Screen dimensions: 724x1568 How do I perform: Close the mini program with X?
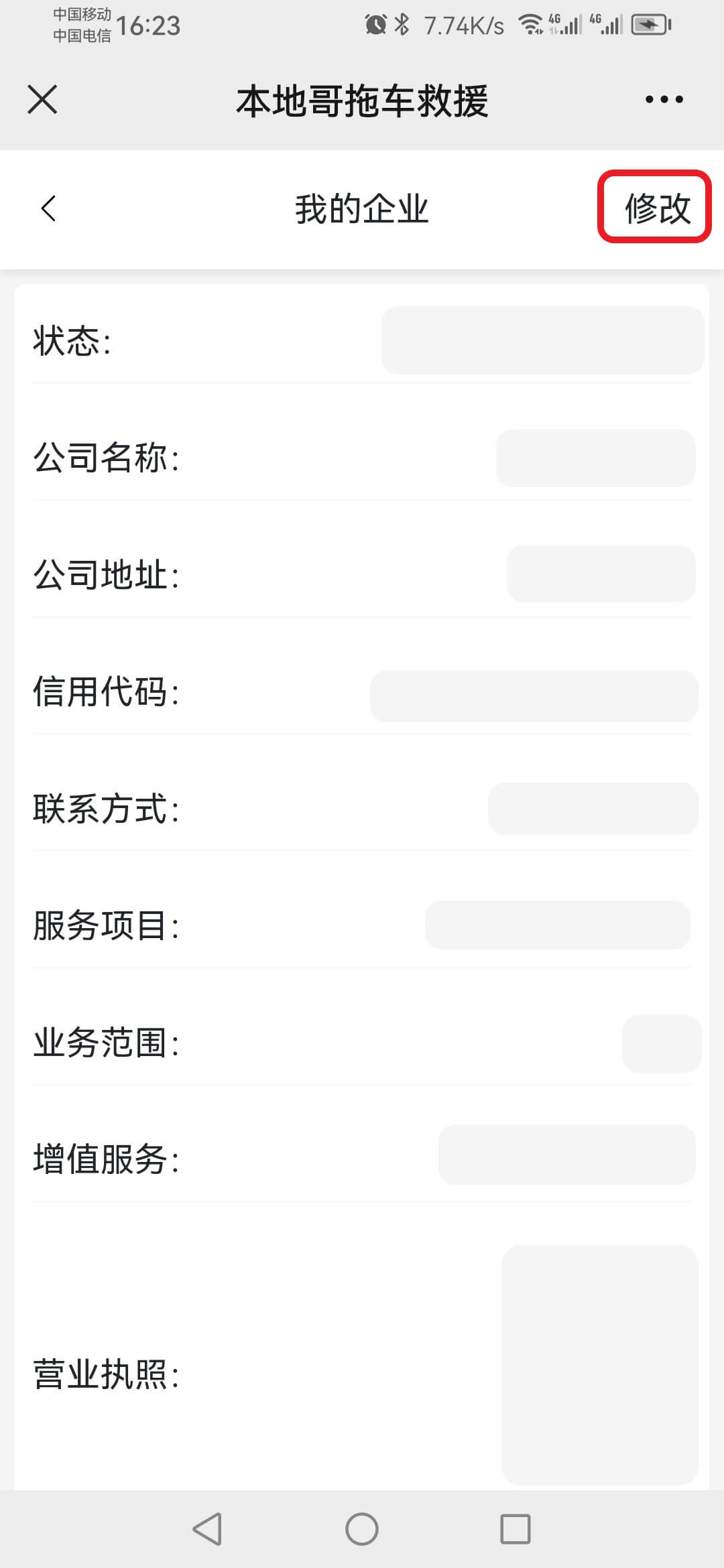click(42, 99)
